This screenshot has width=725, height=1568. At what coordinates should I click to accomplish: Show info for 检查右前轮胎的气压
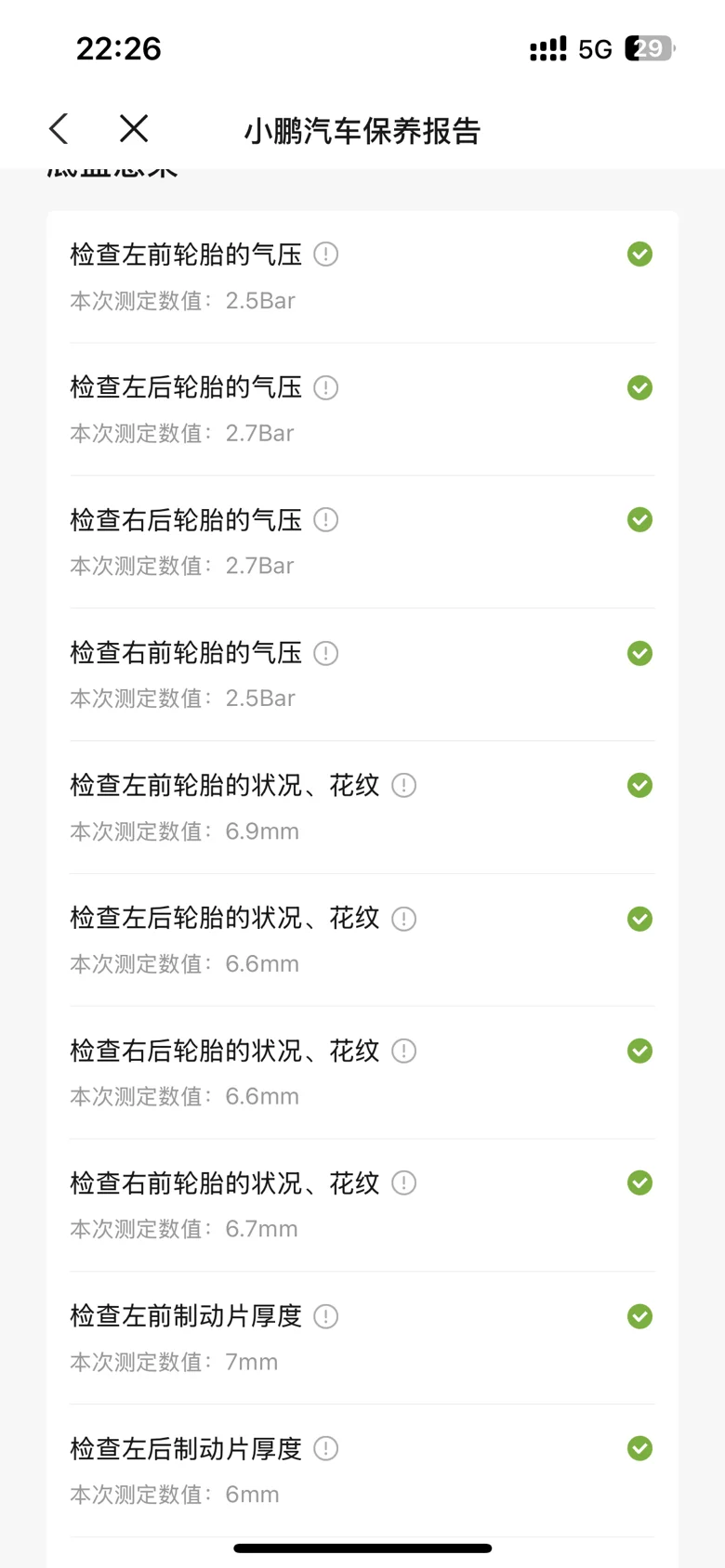325,653
